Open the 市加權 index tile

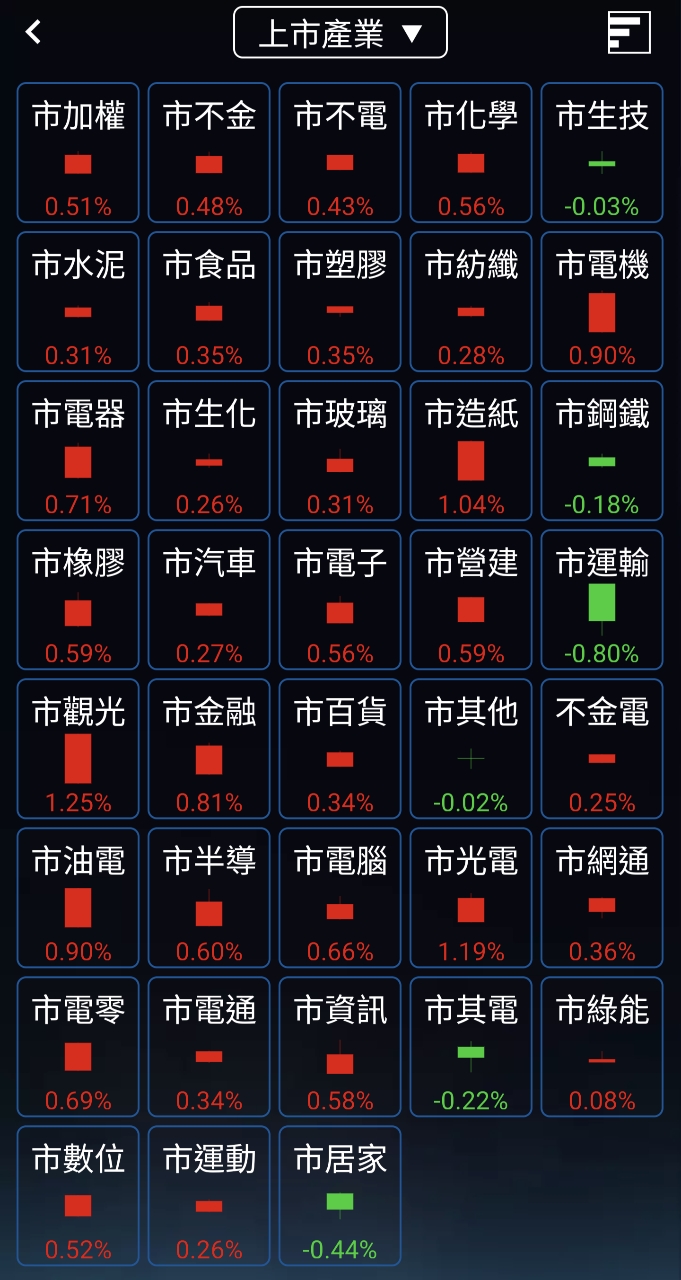pyautogui.click(x=78, y=153)
